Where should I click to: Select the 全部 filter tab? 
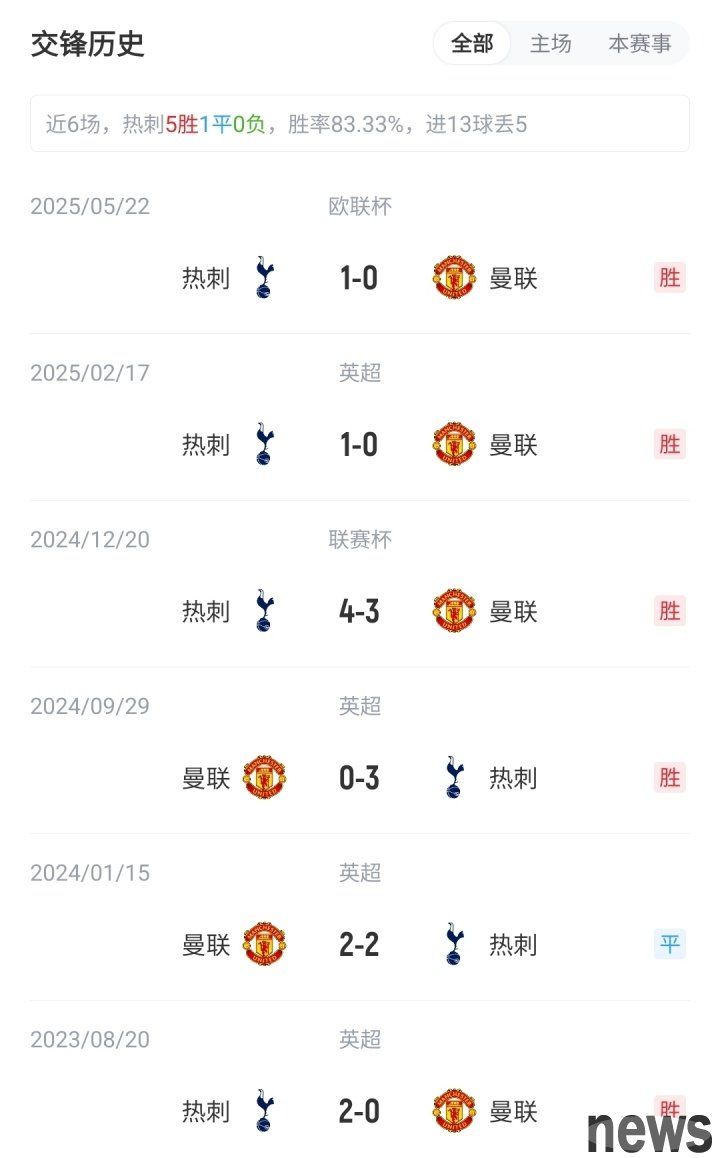(x=472, y=44)
